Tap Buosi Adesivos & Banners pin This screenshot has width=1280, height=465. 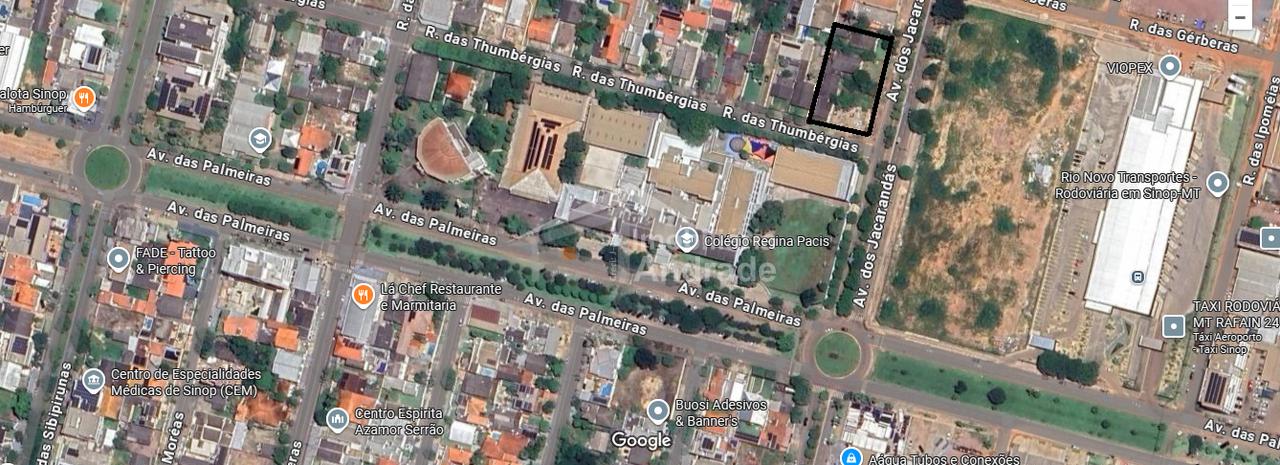click(658, 411)
